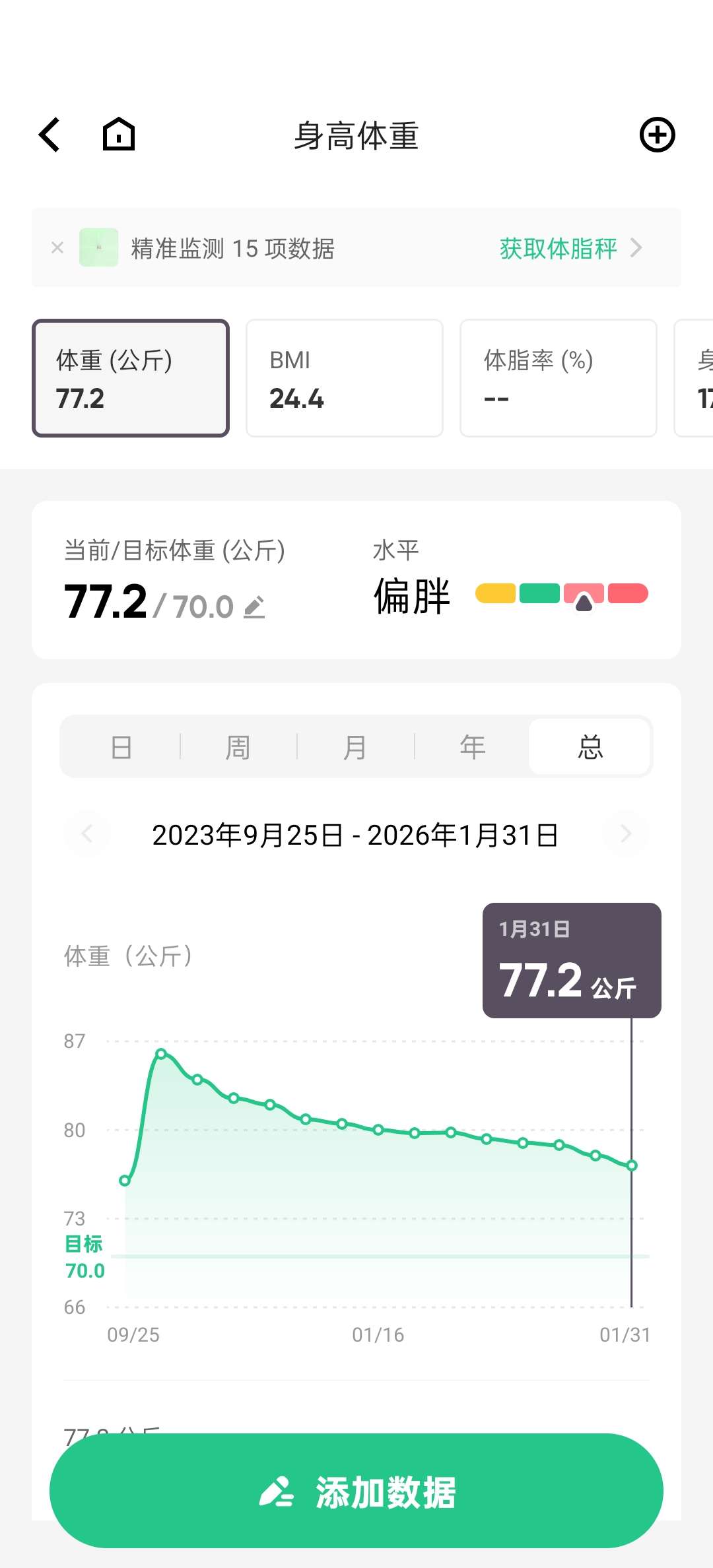Switch to the 年 tab

pyautogui.click(x=472, y=747)
